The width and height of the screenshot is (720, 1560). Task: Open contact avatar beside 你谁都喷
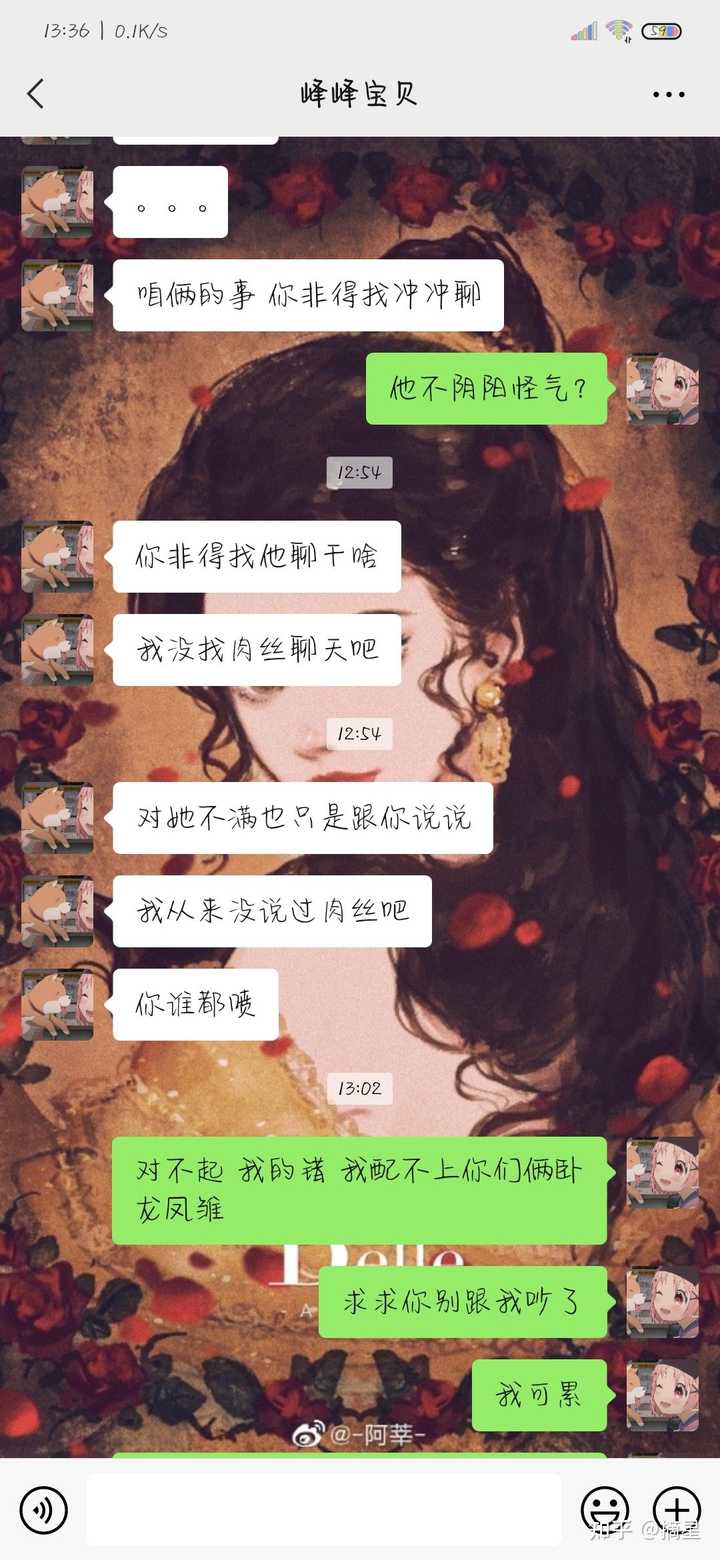point(57,1004)
